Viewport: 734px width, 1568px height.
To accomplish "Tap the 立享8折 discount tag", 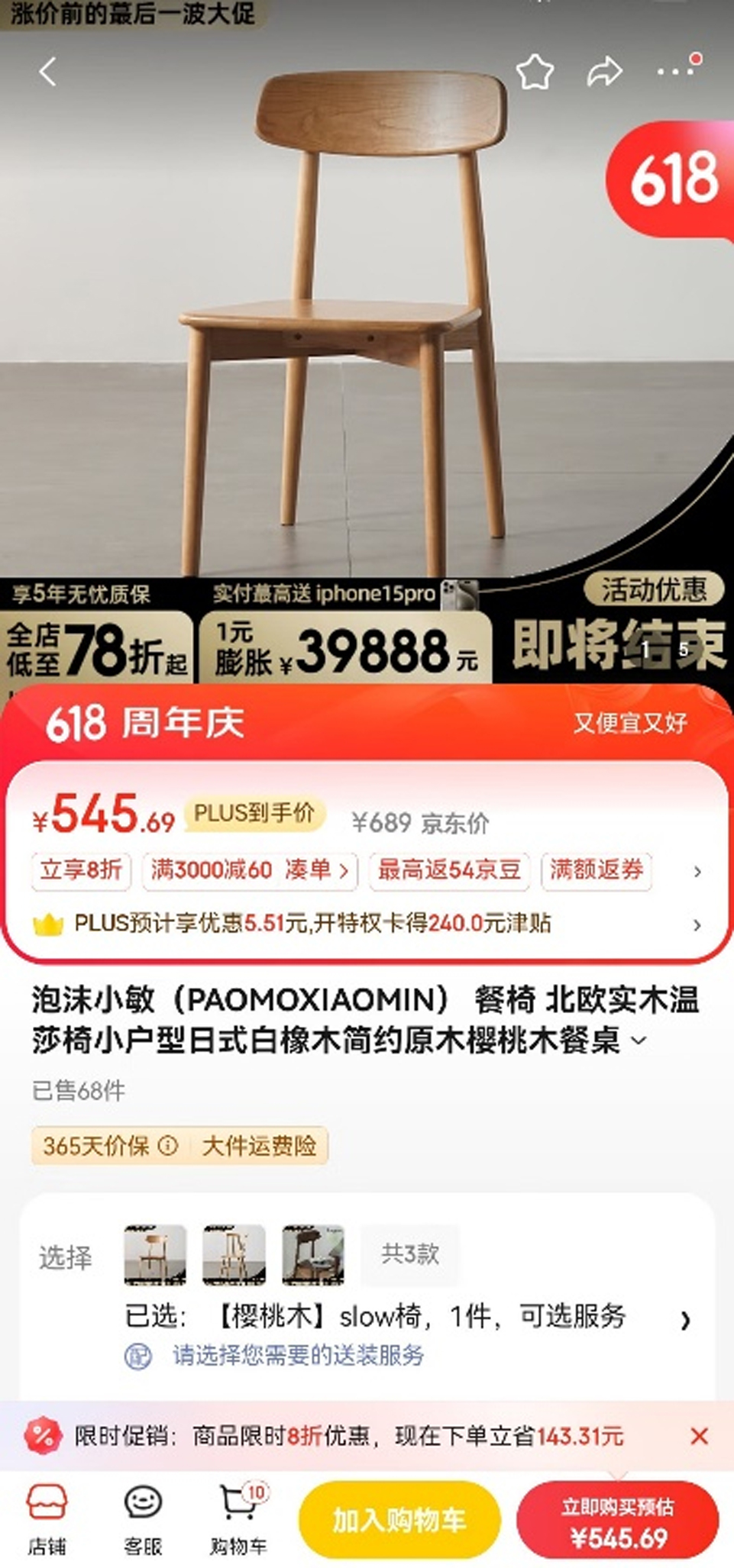I will click(81, 870).
